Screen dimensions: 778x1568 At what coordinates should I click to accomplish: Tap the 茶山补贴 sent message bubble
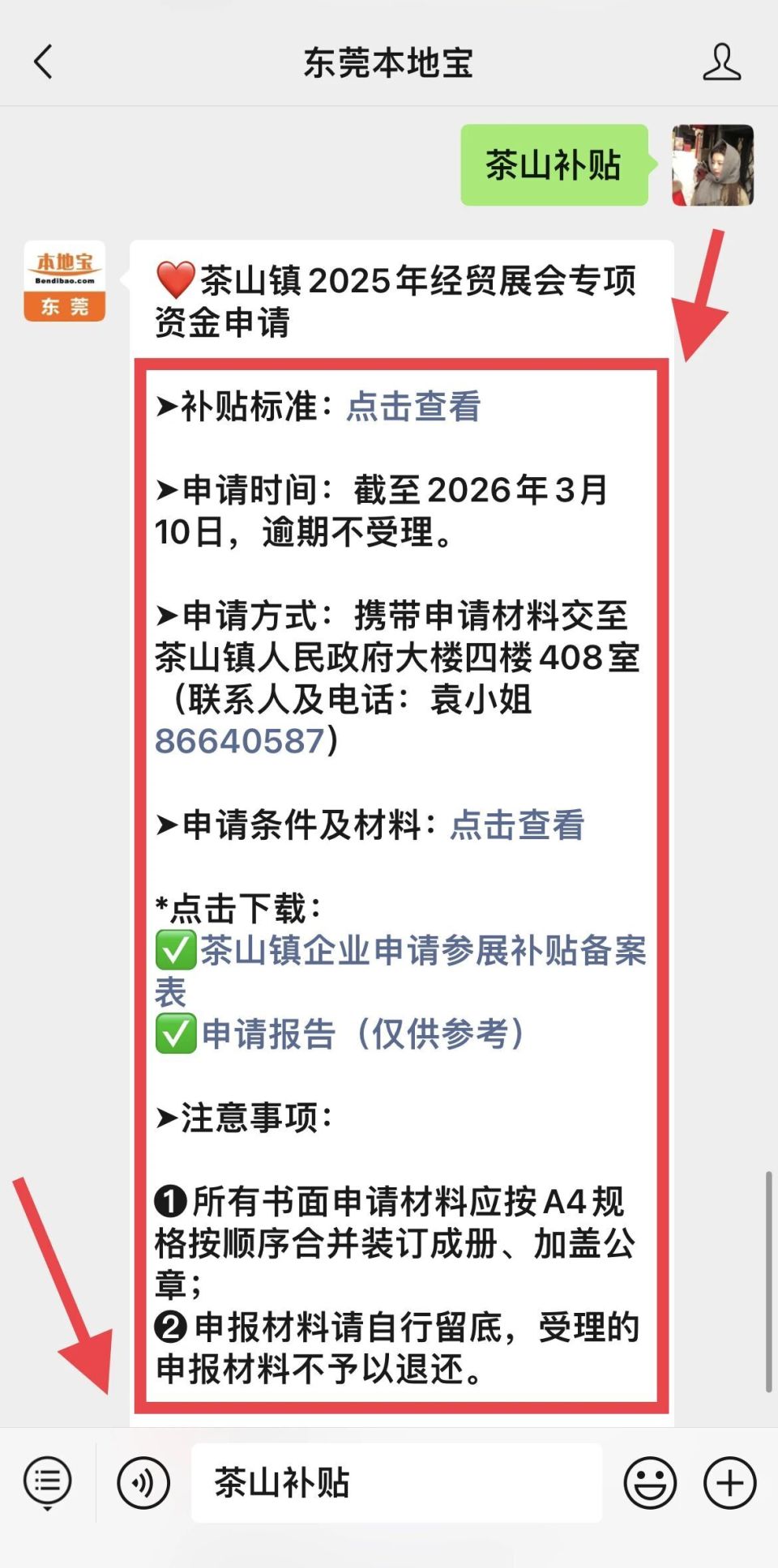(554, 166)
